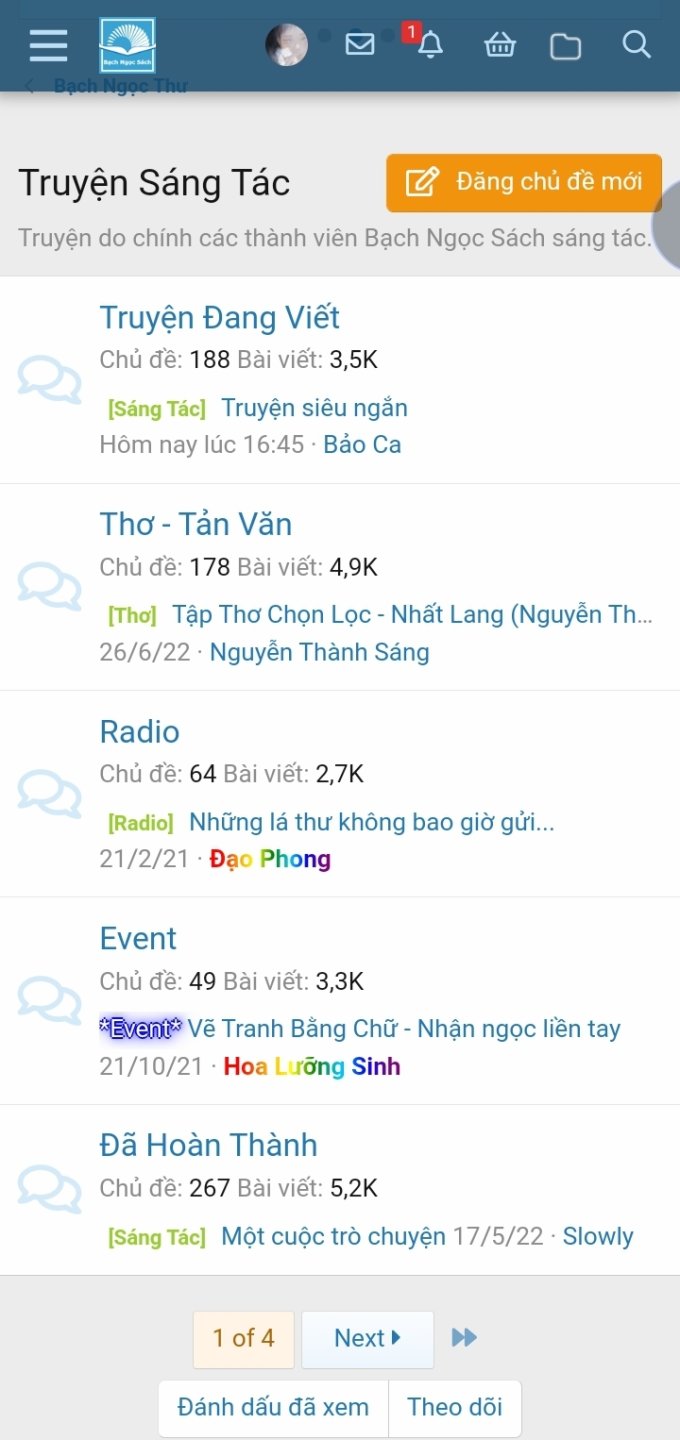Tap Đăng chủ đề mới button
The image size is (680, 1440).
pos(524,183)
